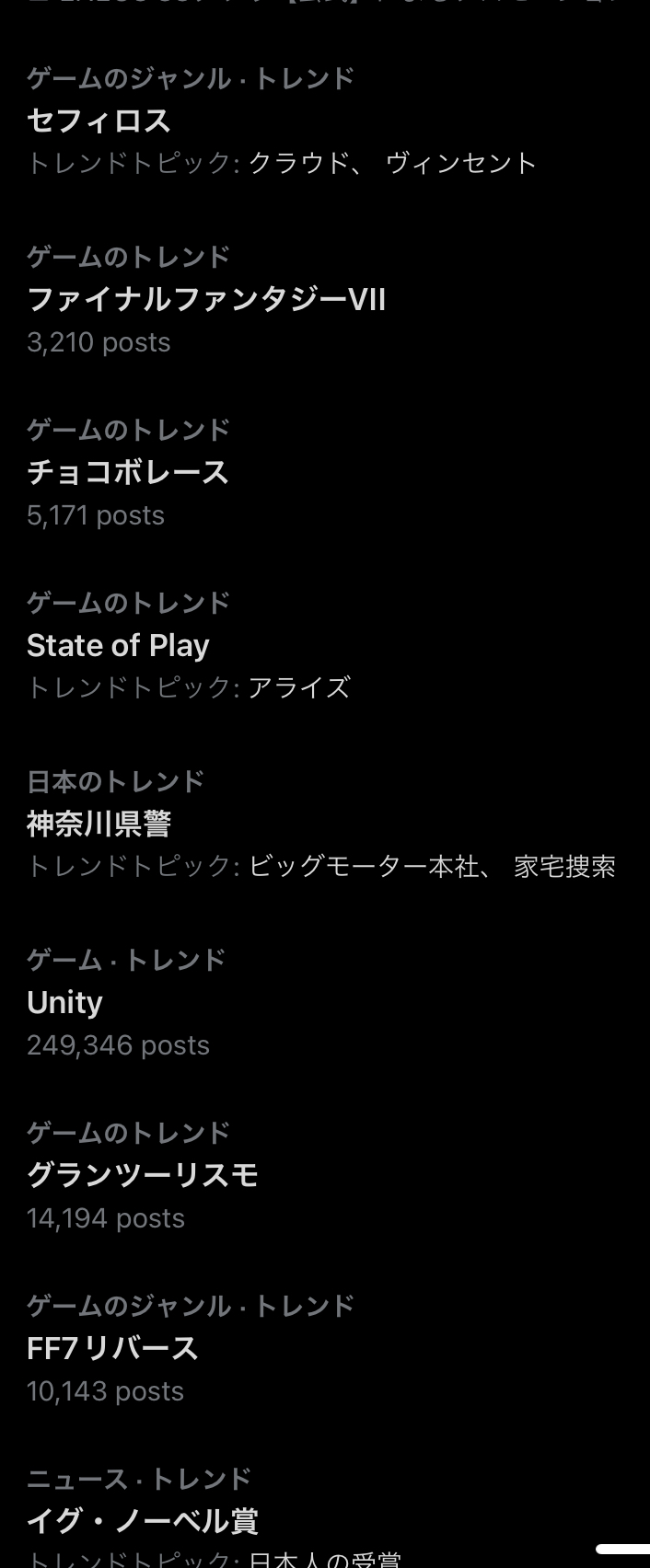Select the 神奈川県警 trend
This screenshot has height=1568, width=650.
(99, 824)
